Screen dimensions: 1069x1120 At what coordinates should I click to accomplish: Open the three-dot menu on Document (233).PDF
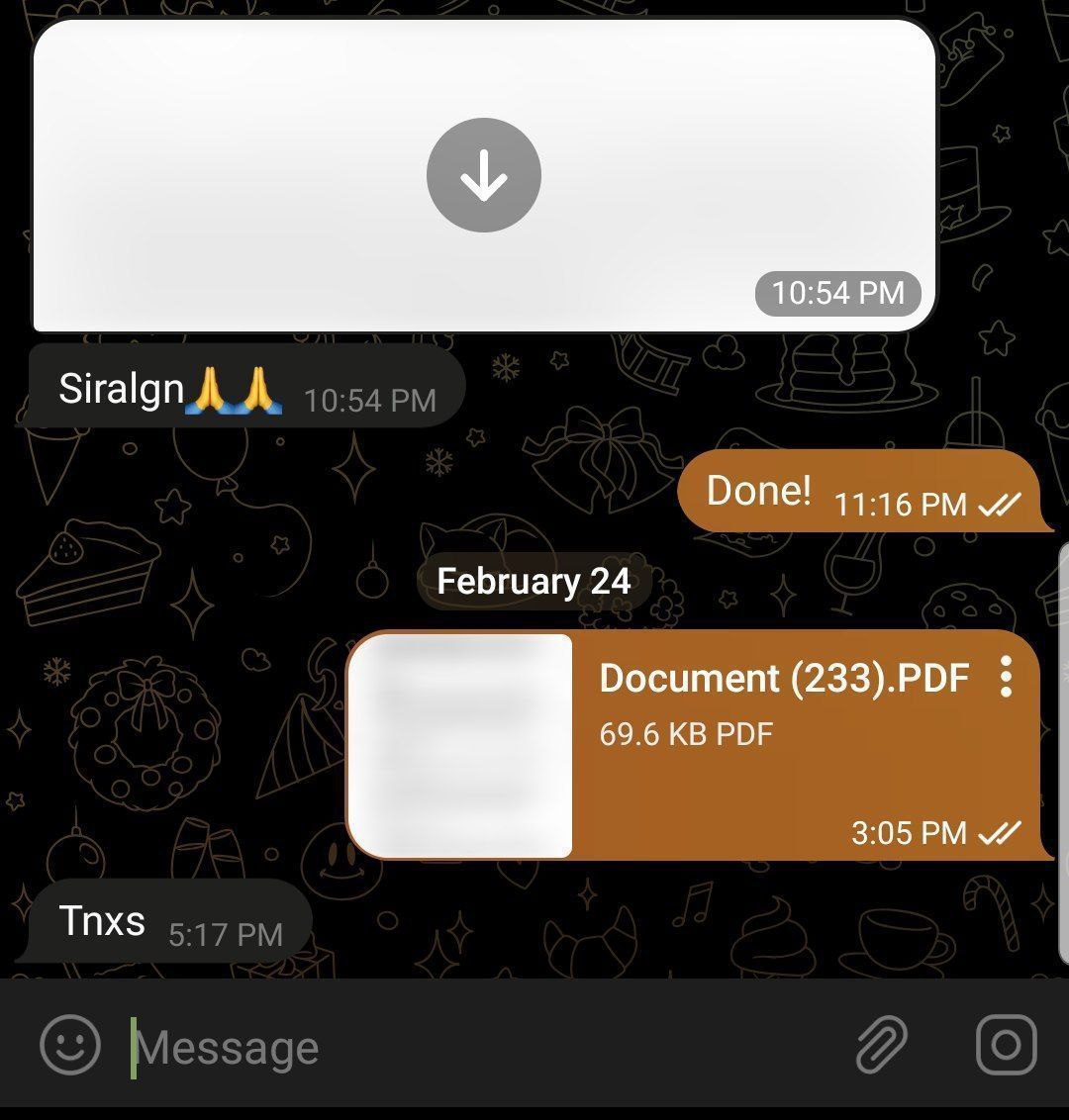[x=1006, y=677]
